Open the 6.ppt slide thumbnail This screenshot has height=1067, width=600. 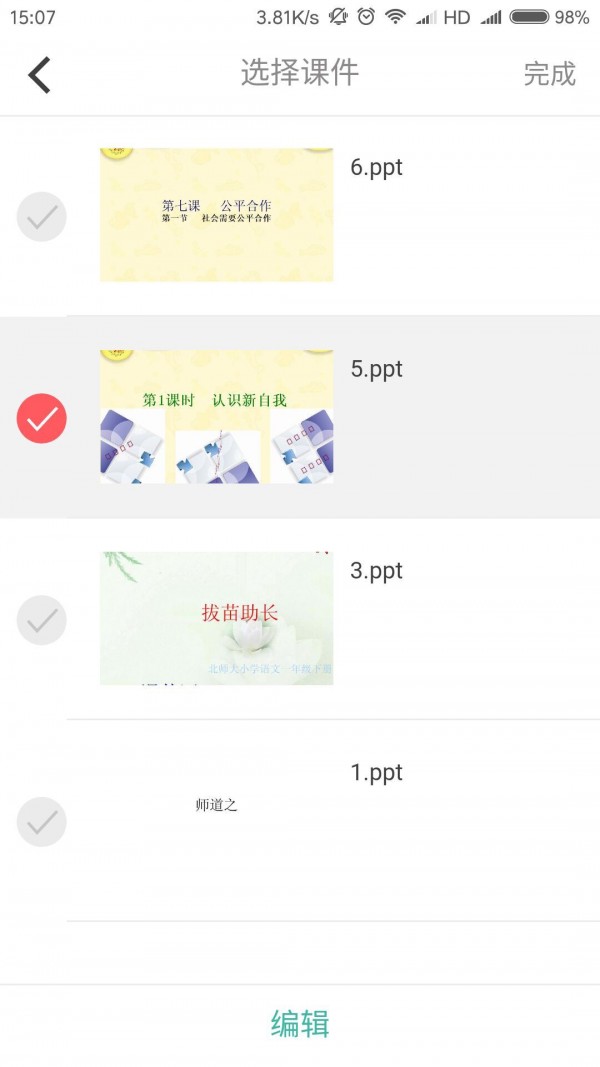pos(216,215)
